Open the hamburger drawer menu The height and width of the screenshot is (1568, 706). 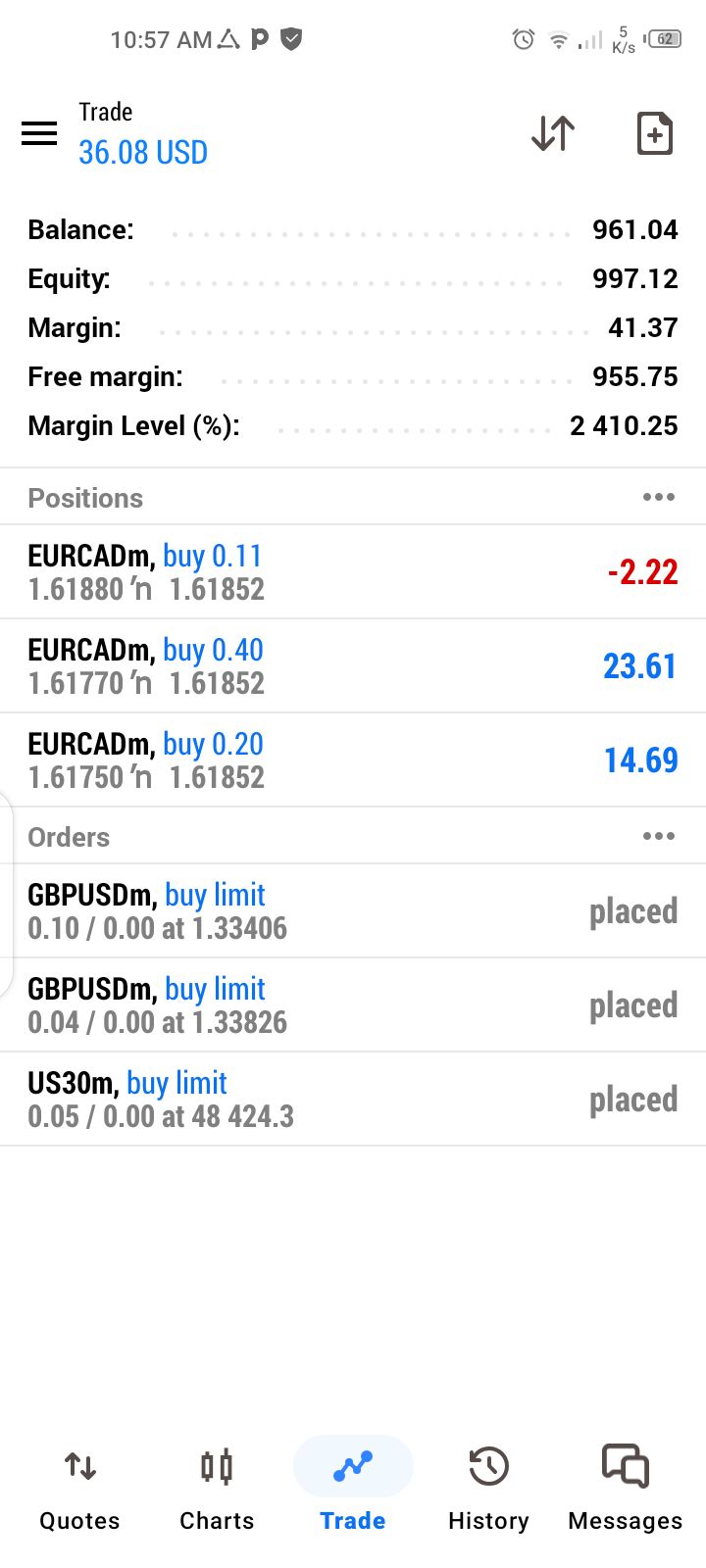coord(39,133)
